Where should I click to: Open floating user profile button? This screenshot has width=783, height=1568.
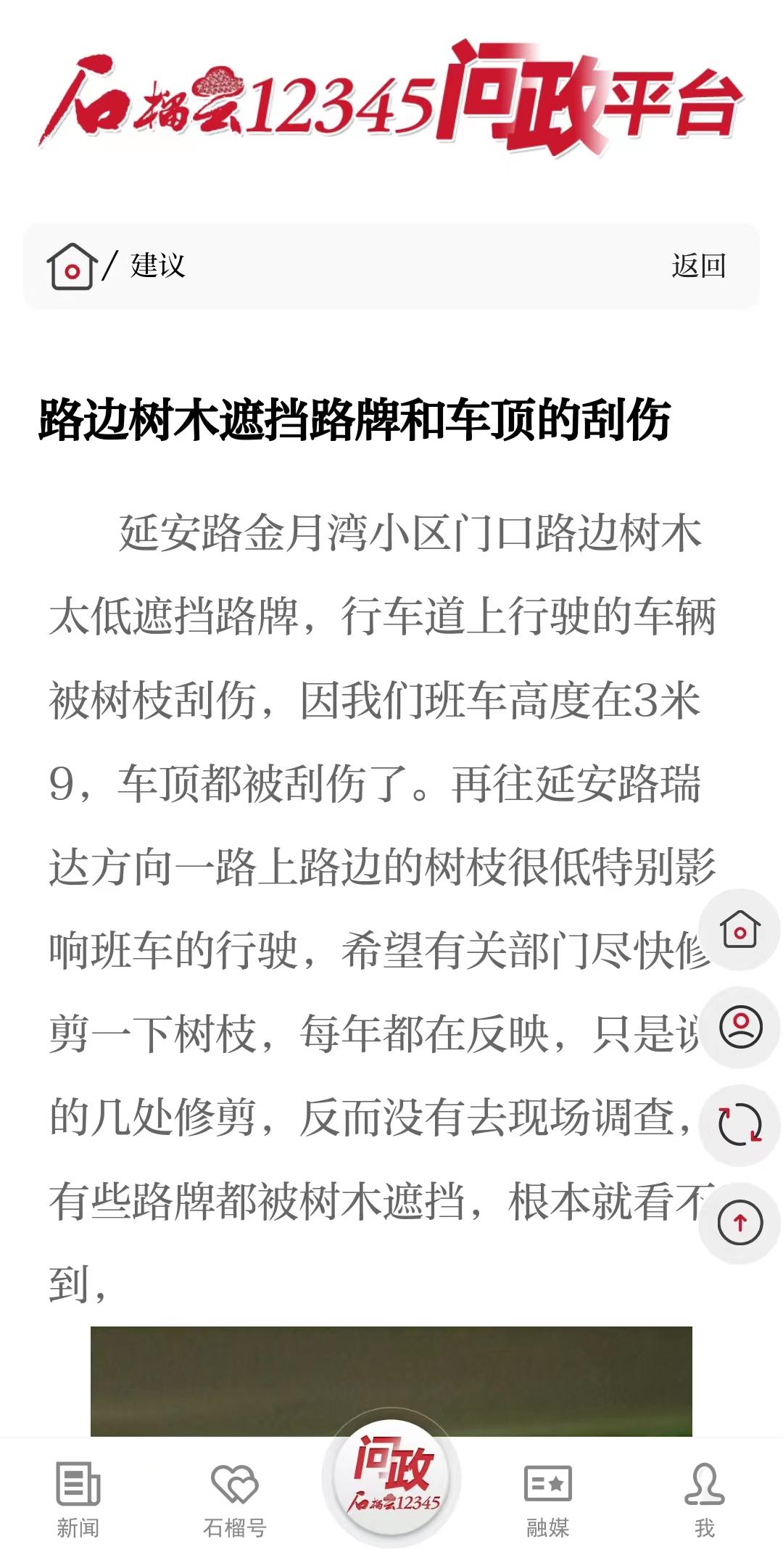pyautogui.click(x=739, y=1026)
